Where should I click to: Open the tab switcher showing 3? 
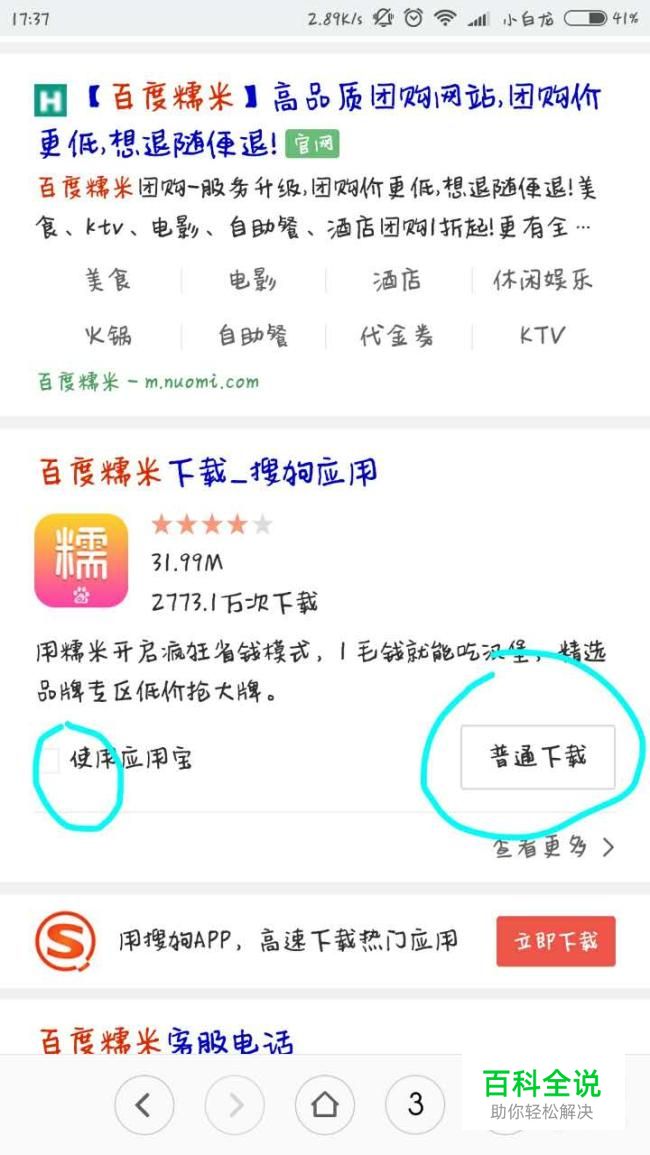415,1105
